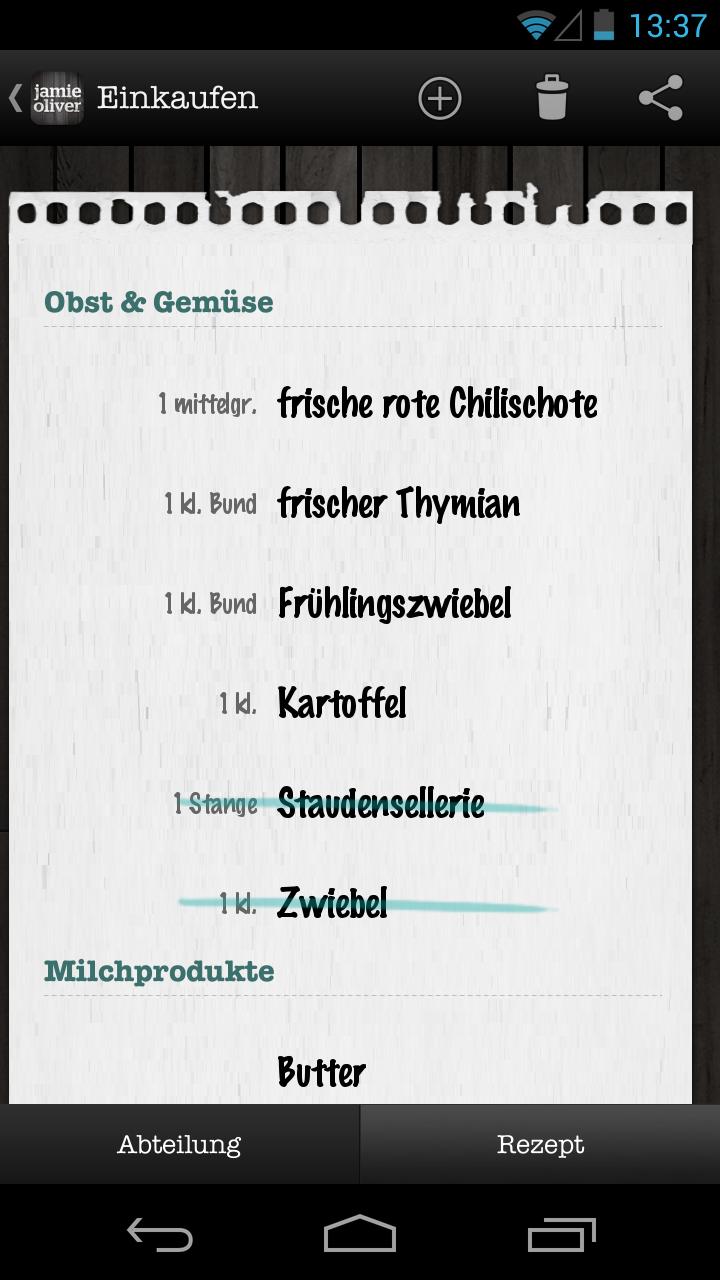The height and width of the screenshot is (1280, 720).
Task: Tap the system home button
Action: (x=360, y=1234)
